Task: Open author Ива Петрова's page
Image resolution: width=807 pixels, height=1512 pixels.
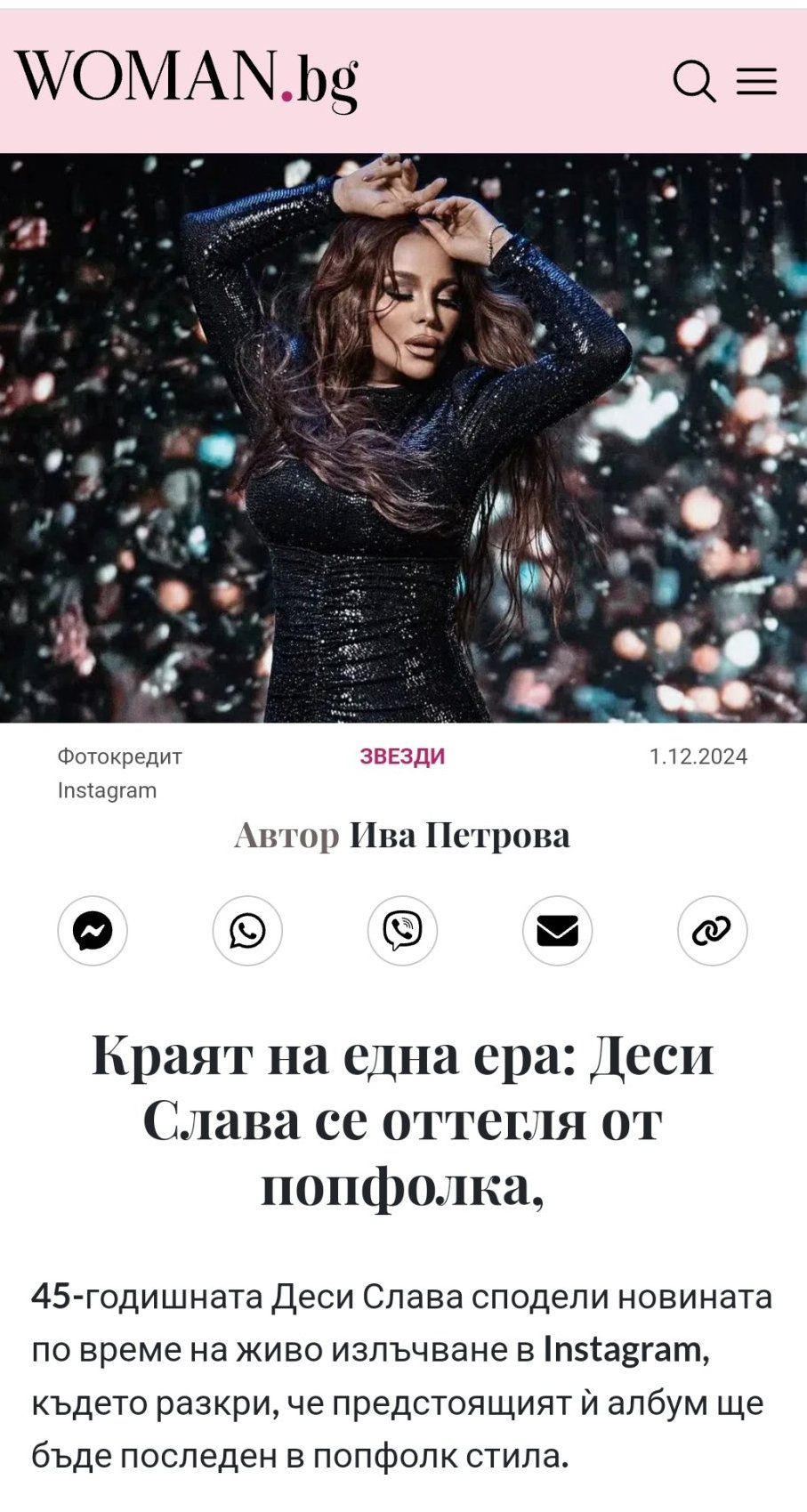Action: (458, 836)
